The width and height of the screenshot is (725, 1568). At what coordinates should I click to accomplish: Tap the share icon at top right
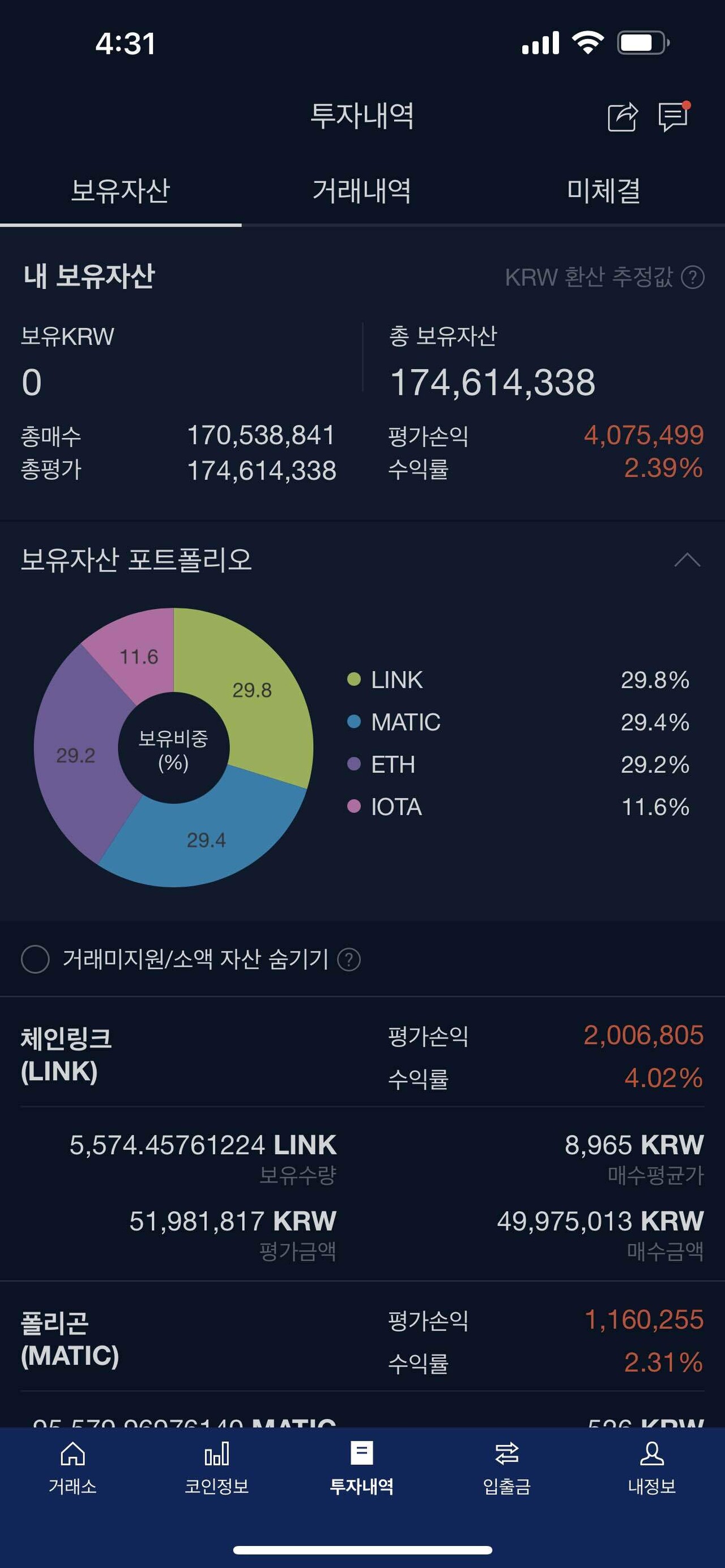(x=622, y=116)
